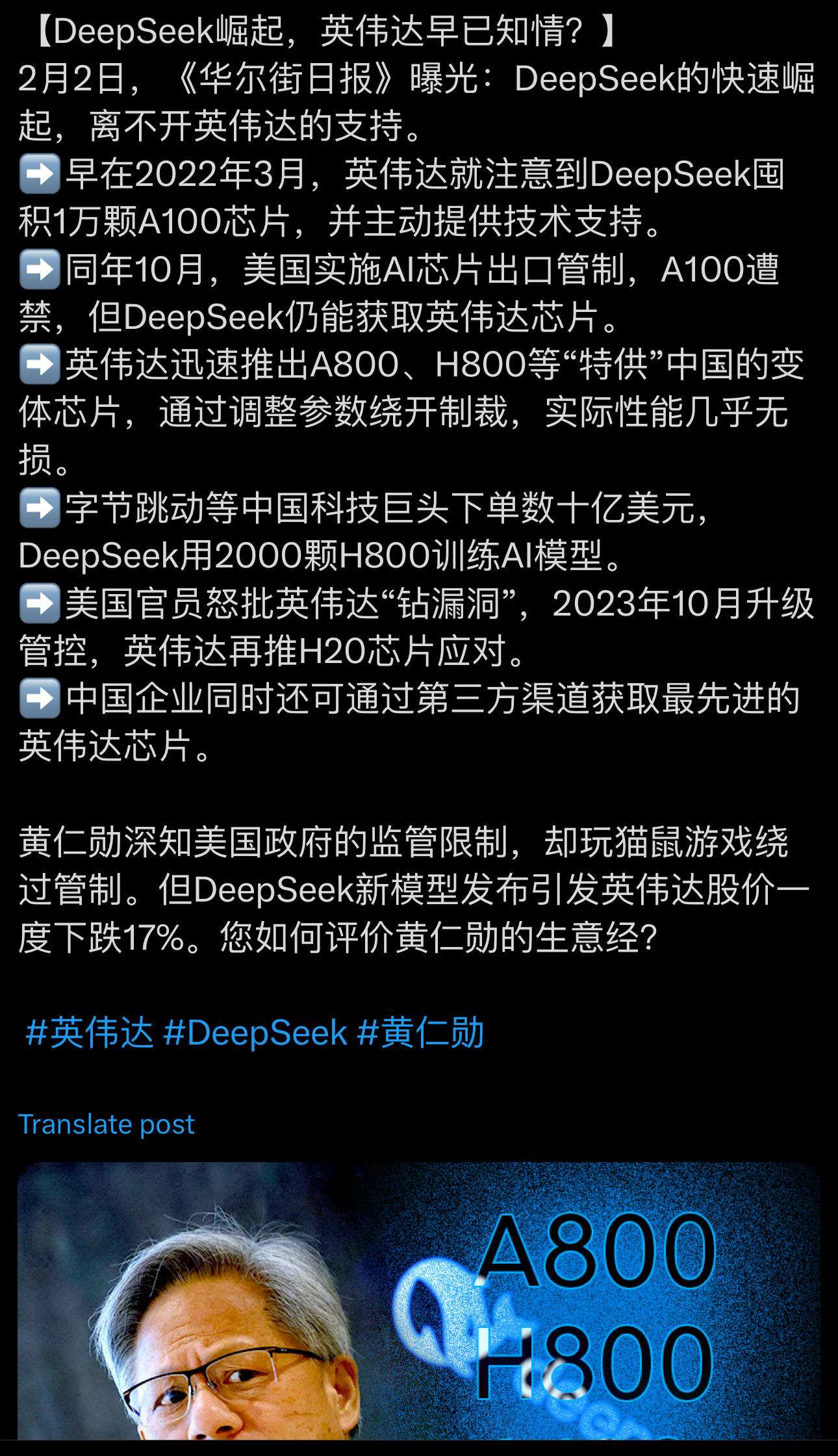Open the #黄仁勋 hashtag
The height and width of the screenshot is (1456, 838).
click(x=421, y=1033)
